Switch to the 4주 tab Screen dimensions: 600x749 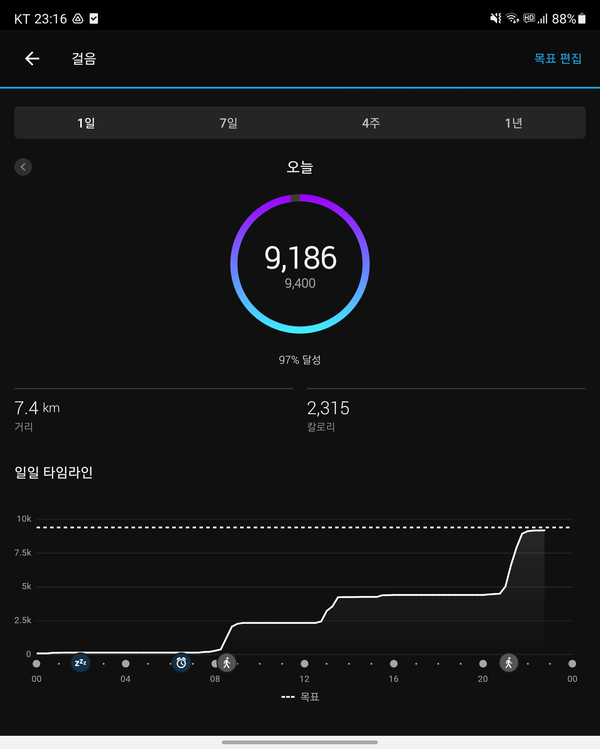tap(371, 123)
